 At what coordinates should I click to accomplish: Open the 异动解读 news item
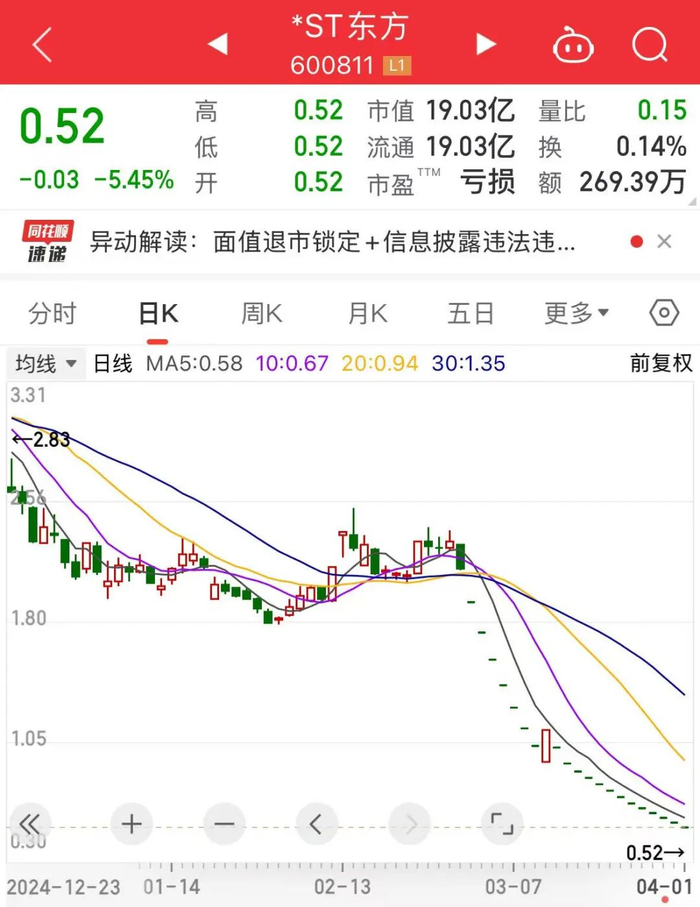click(332, 242)
